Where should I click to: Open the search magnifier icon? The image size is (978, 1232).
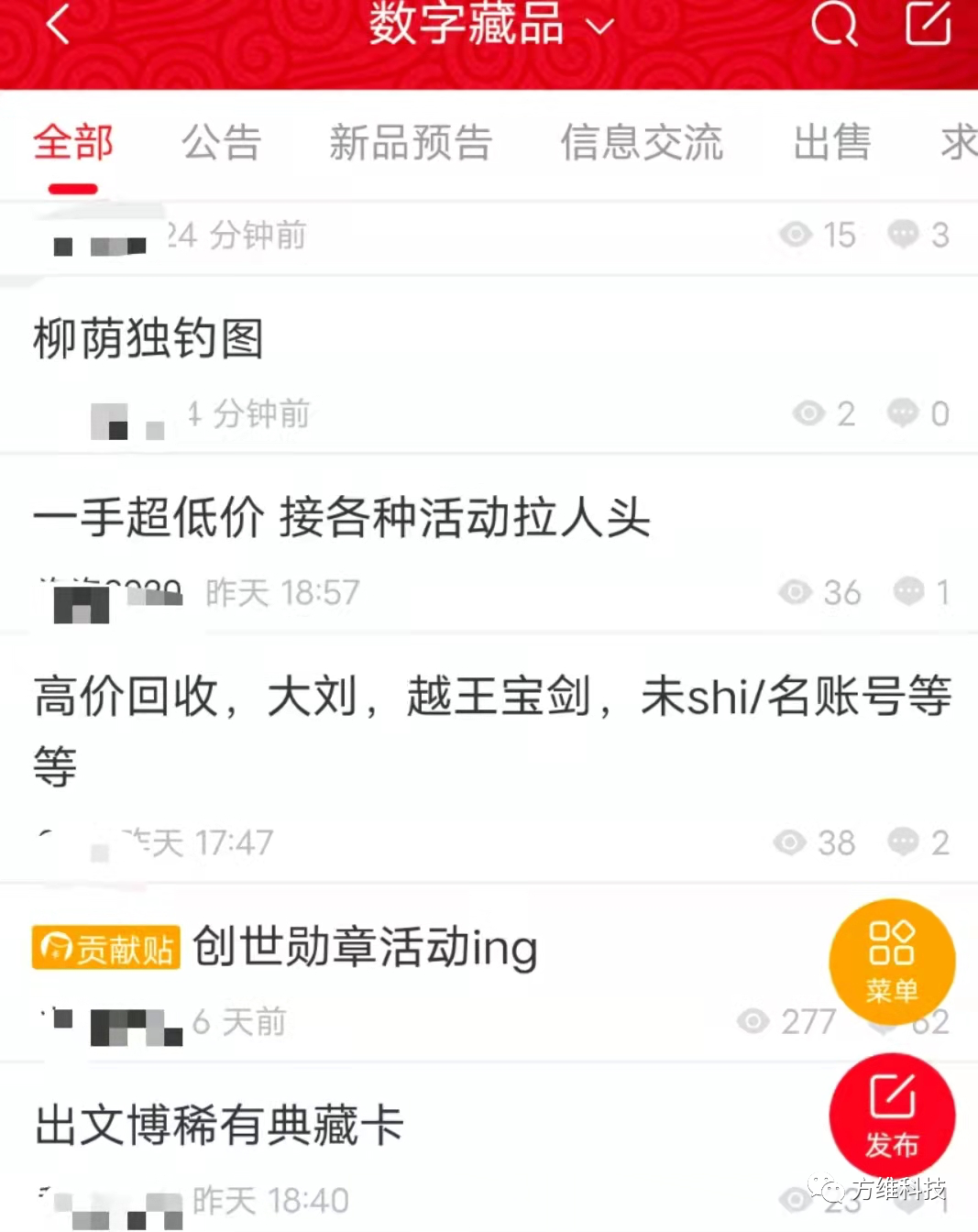833,25
